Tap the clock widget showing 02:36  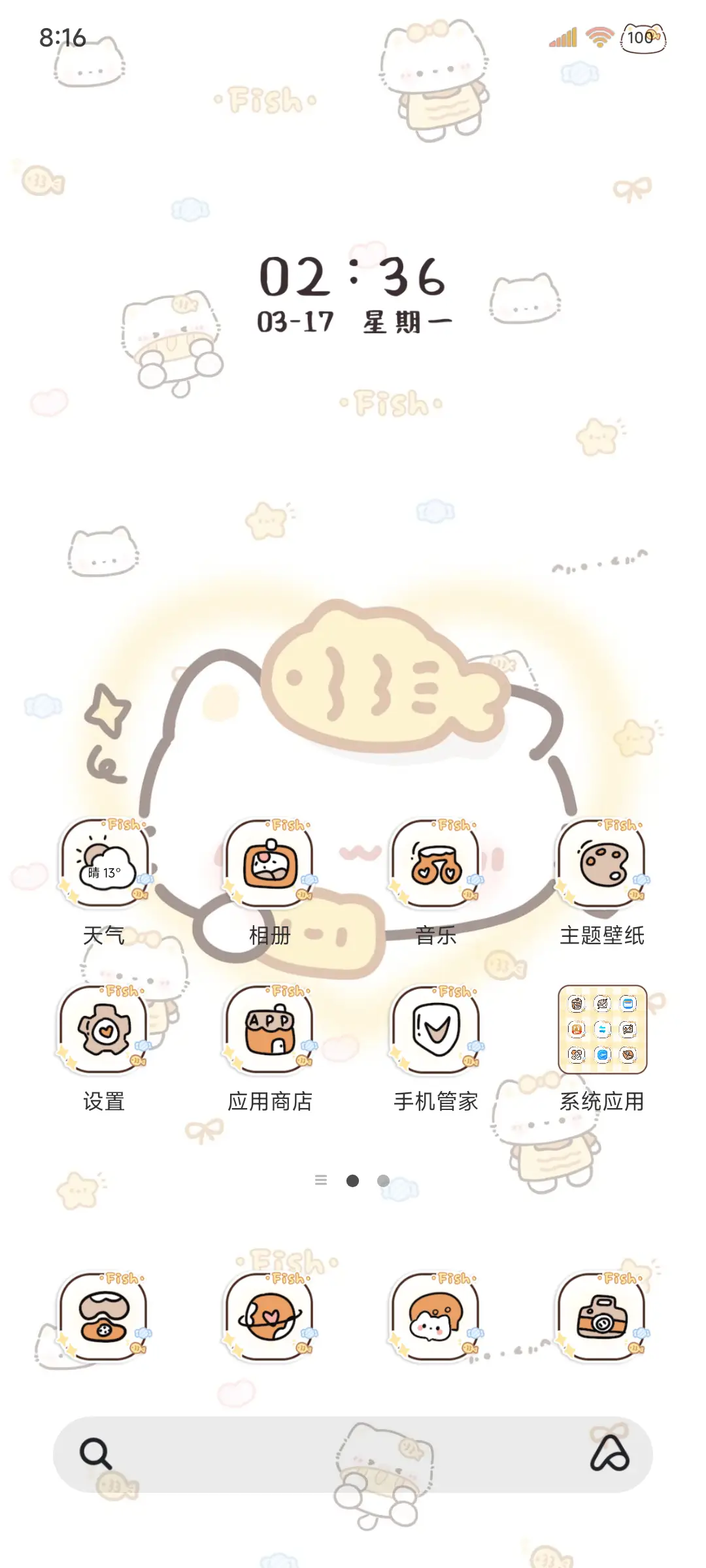(353, 277)
